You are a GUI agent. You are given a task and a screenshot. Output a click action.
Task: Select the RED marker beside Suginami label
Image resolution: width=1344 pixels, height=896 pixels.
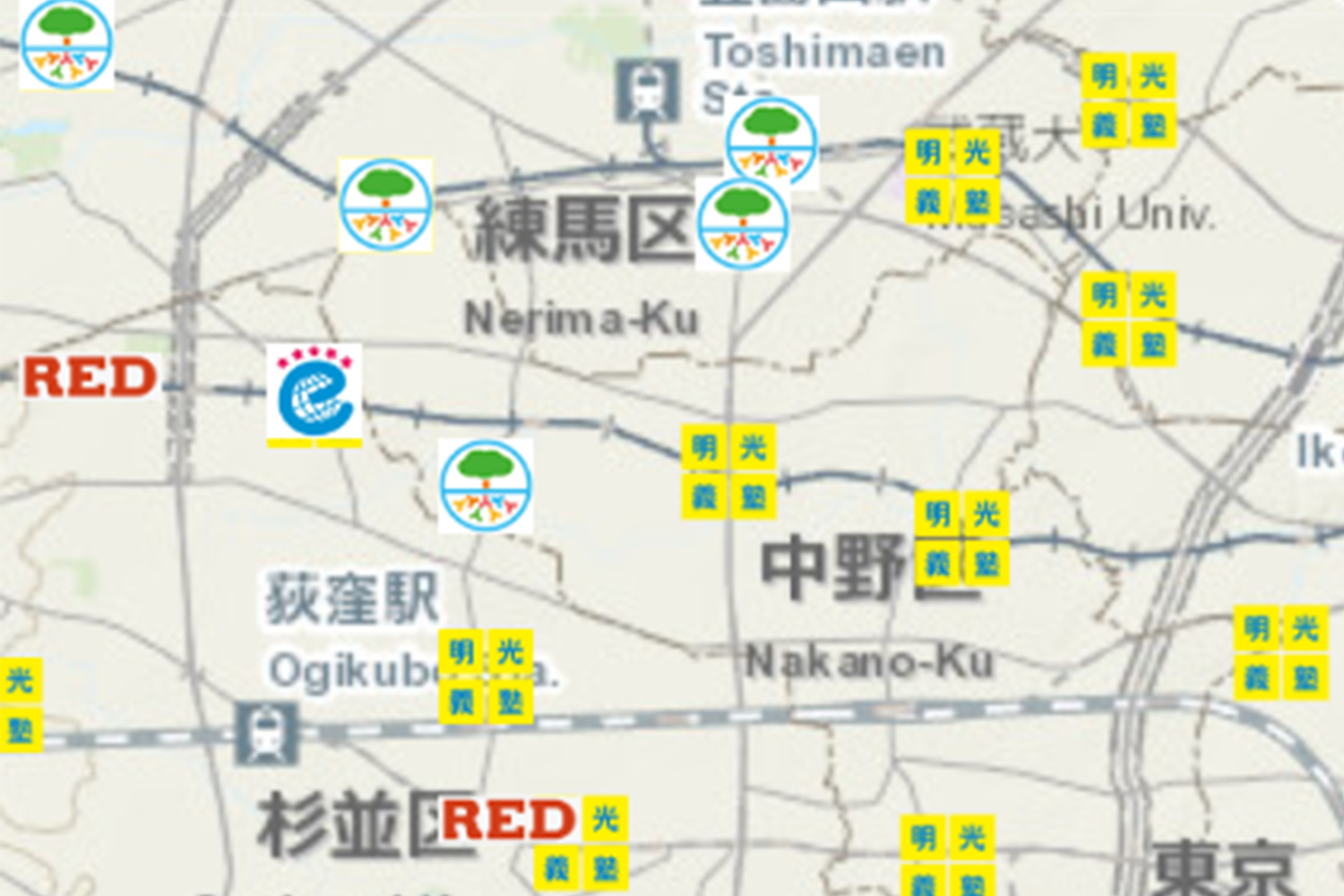point(507,820)
